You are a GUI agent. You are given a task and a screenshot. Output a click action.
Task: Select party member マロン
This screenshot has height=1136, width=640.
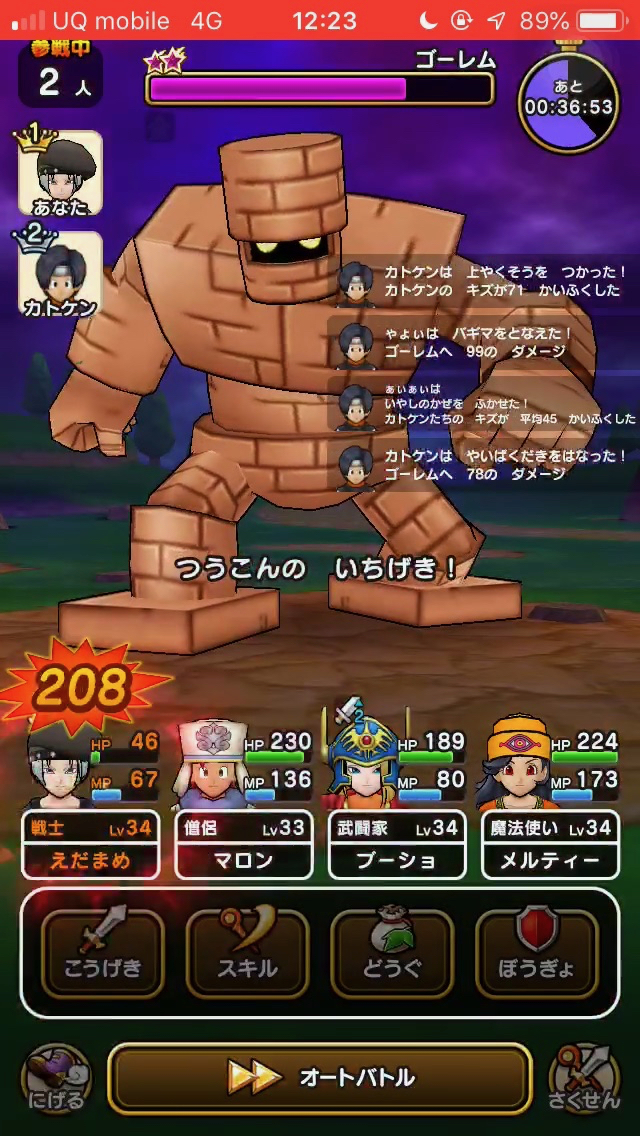click(244, 800)
